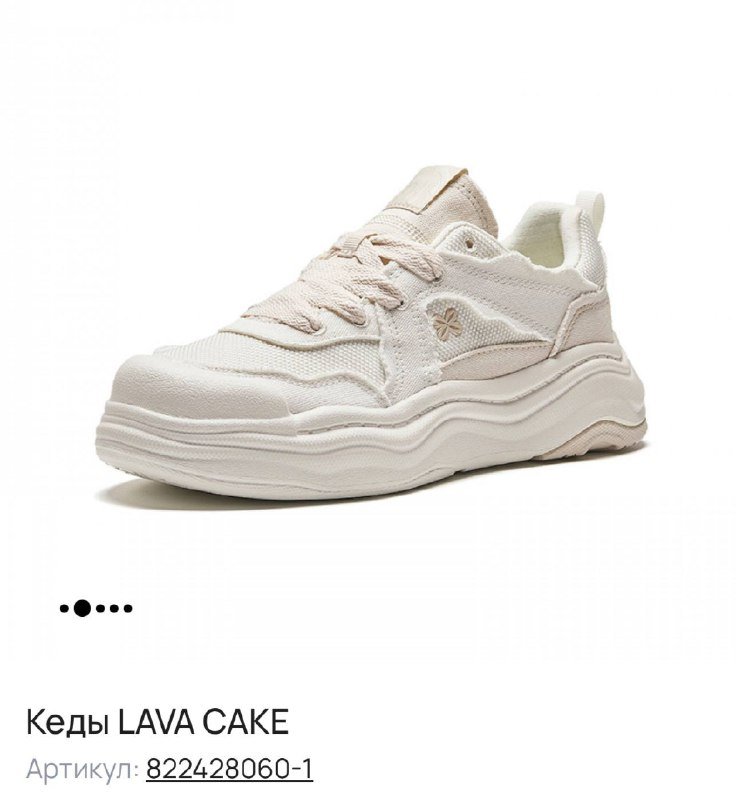The image size is (736, 800).
Task: Tap the image carousel page indicator dots
Action: pos(96,607)
